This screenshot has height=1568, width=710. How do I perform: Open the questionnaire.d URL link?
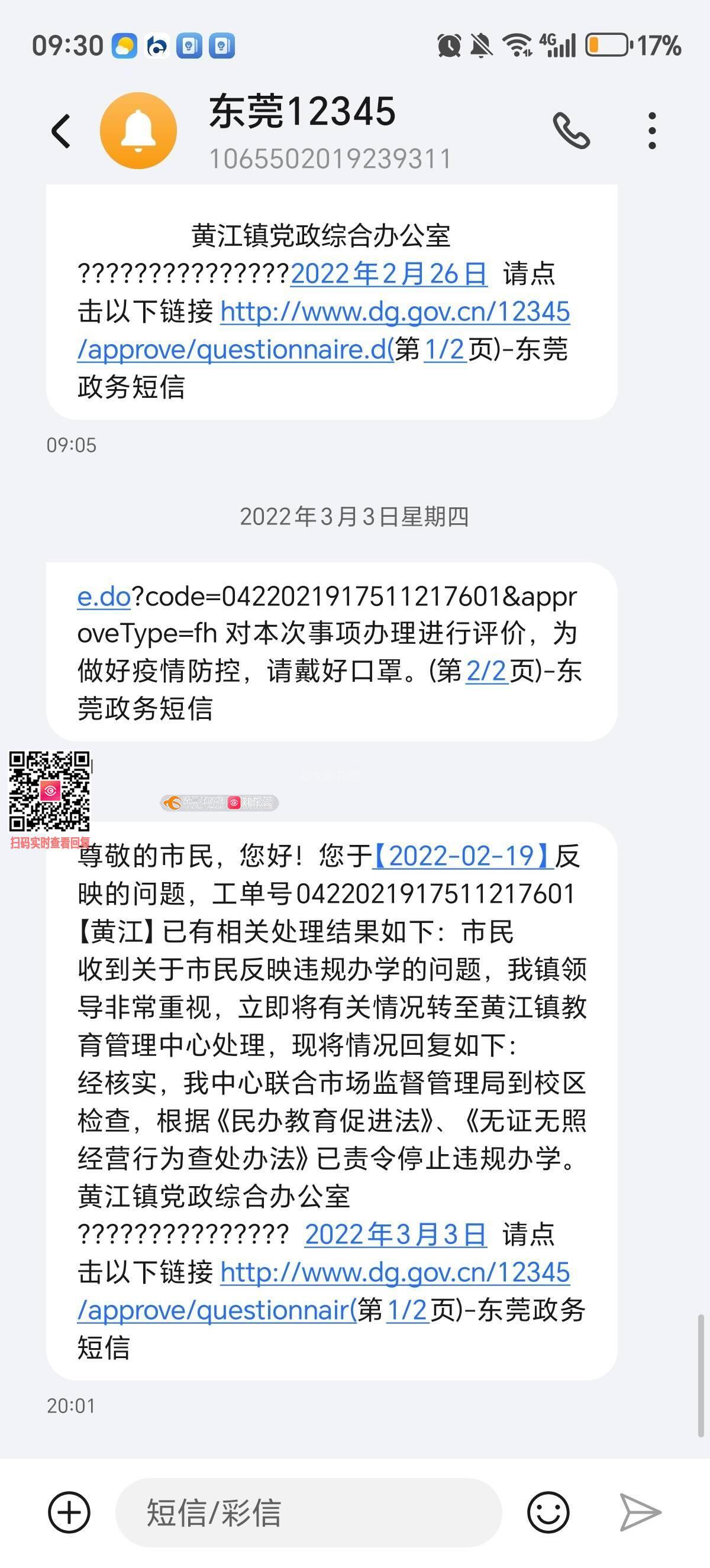coord(235,349)
